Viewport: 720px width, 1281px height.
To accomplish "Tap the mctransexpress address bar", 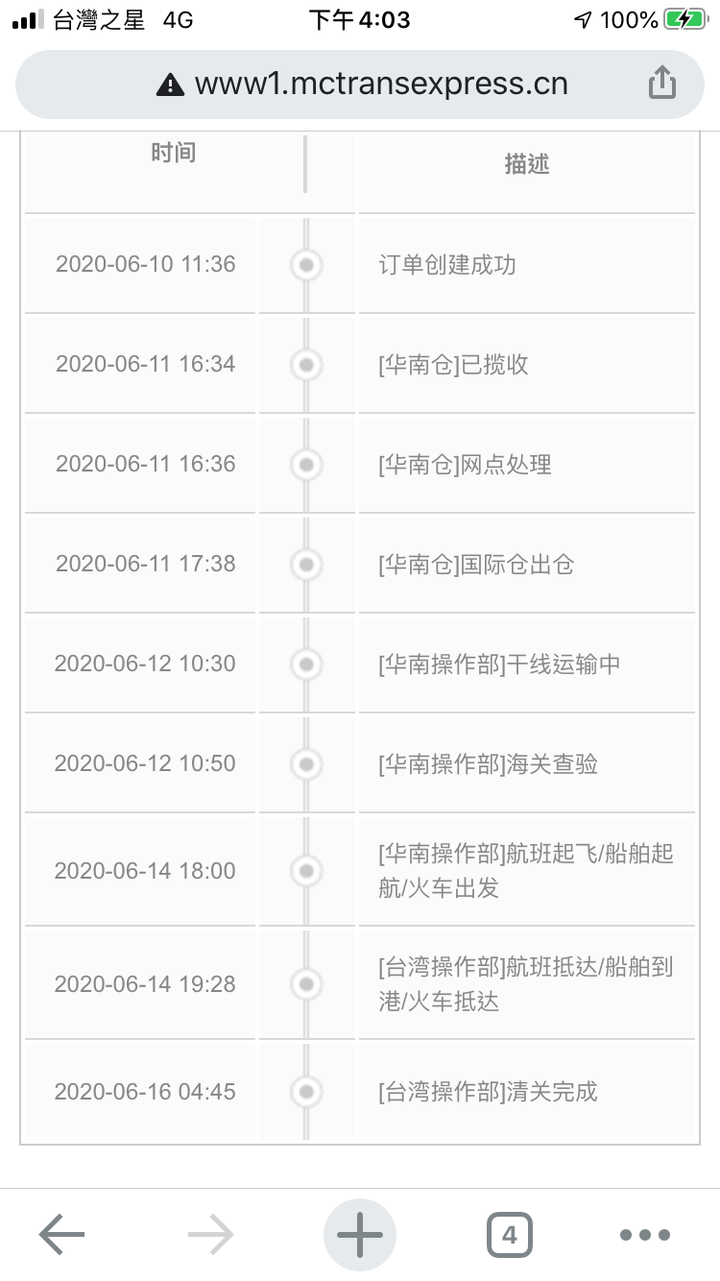I will click(x=360, y=84).
